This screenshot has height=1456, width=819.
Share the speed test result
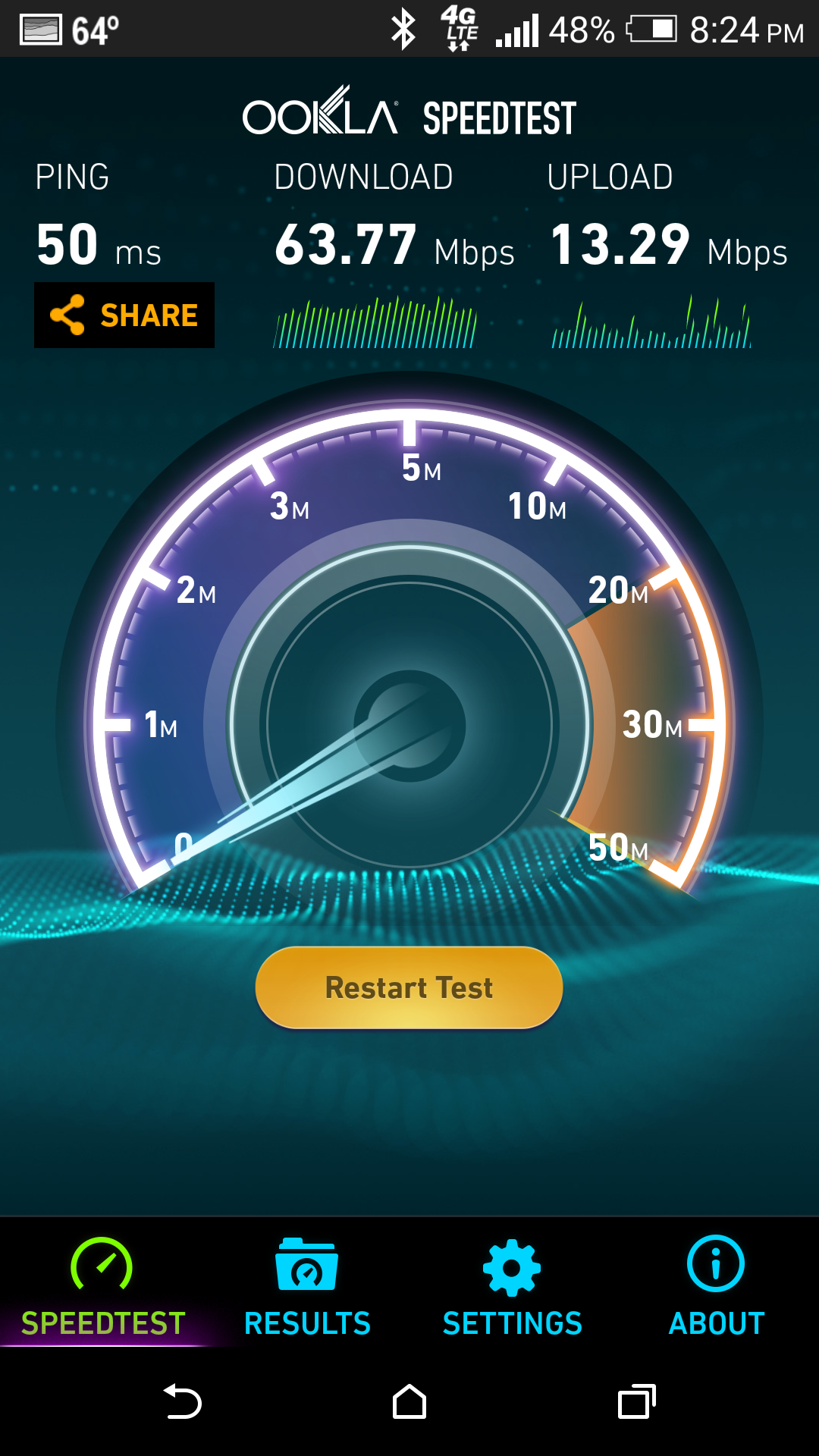[124, 315]
